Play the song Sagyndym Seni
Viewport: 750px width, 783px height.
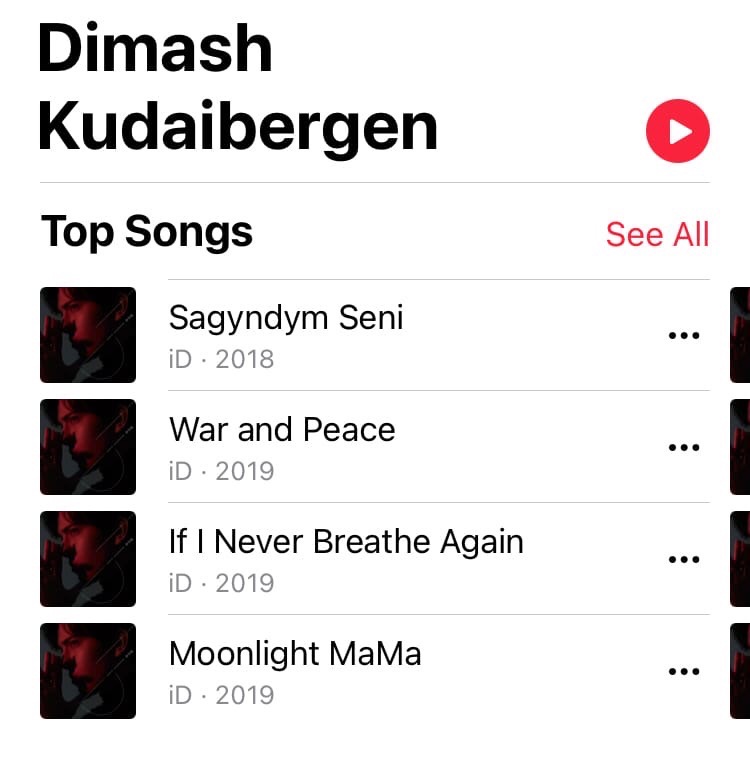tap(286, 318)
